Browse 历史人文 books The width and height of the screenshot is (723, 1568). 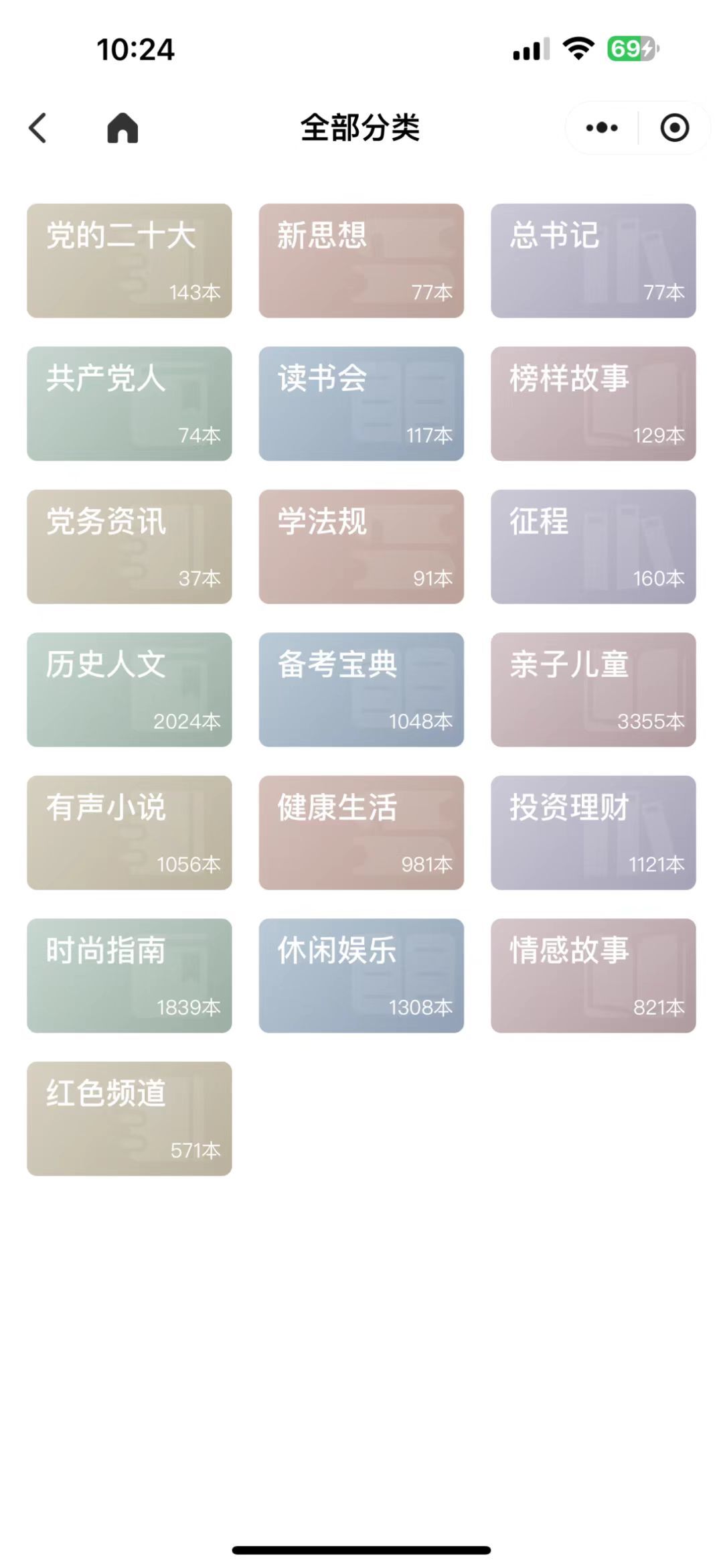(x=129, y=689)
